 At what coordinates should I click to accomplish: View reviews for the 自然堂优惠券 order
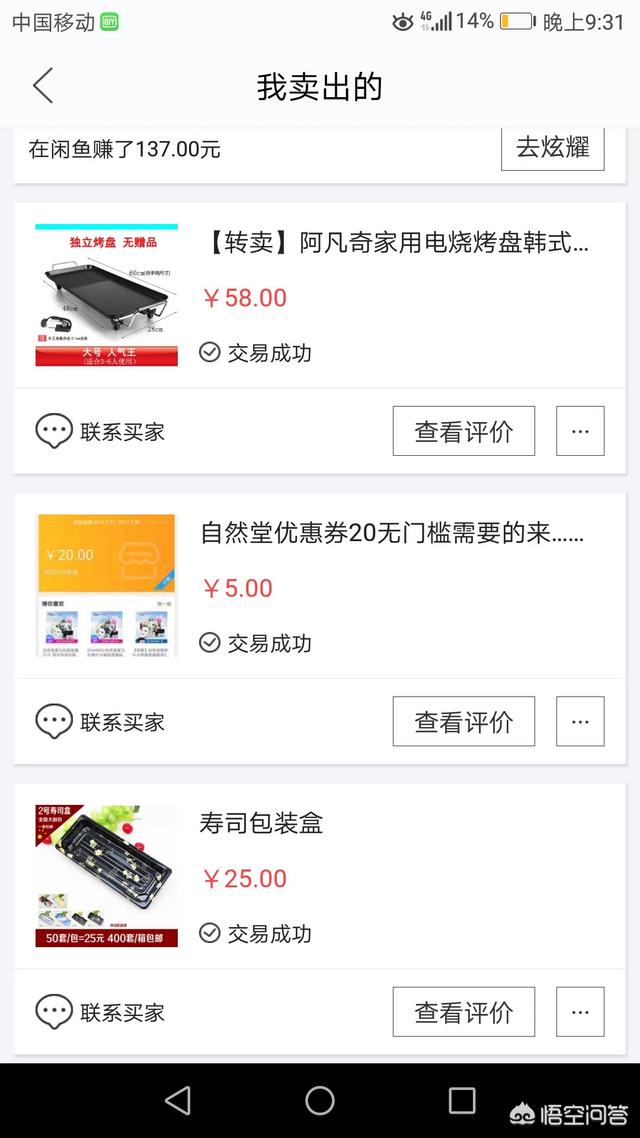coord(463,721)
